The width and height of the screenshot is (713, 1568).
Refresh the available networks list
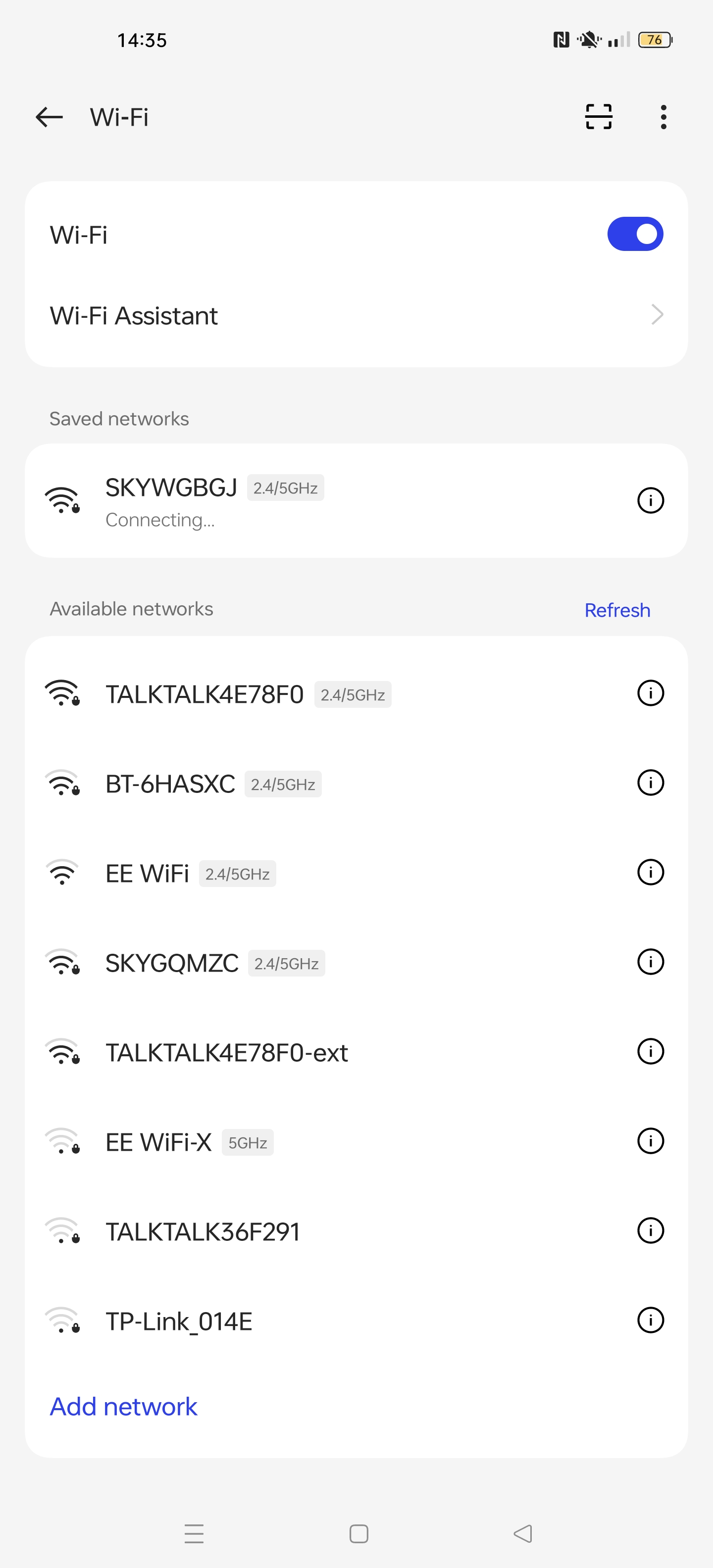pos(617,609)
